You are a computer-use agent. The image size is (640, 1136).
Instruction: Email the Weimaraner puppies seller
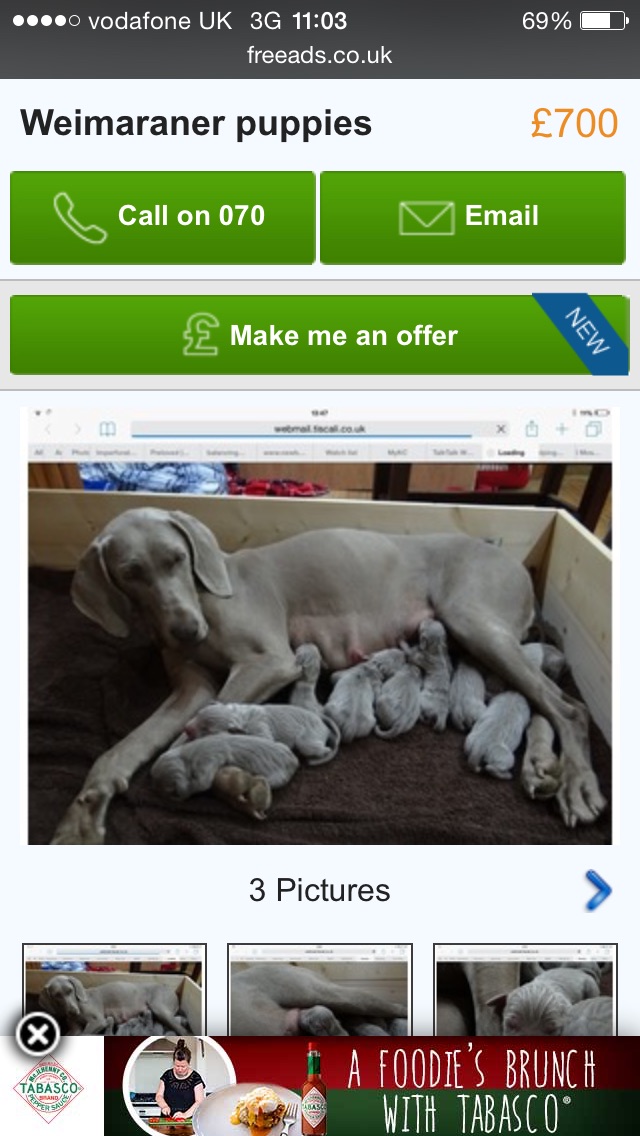click(472, 217)
